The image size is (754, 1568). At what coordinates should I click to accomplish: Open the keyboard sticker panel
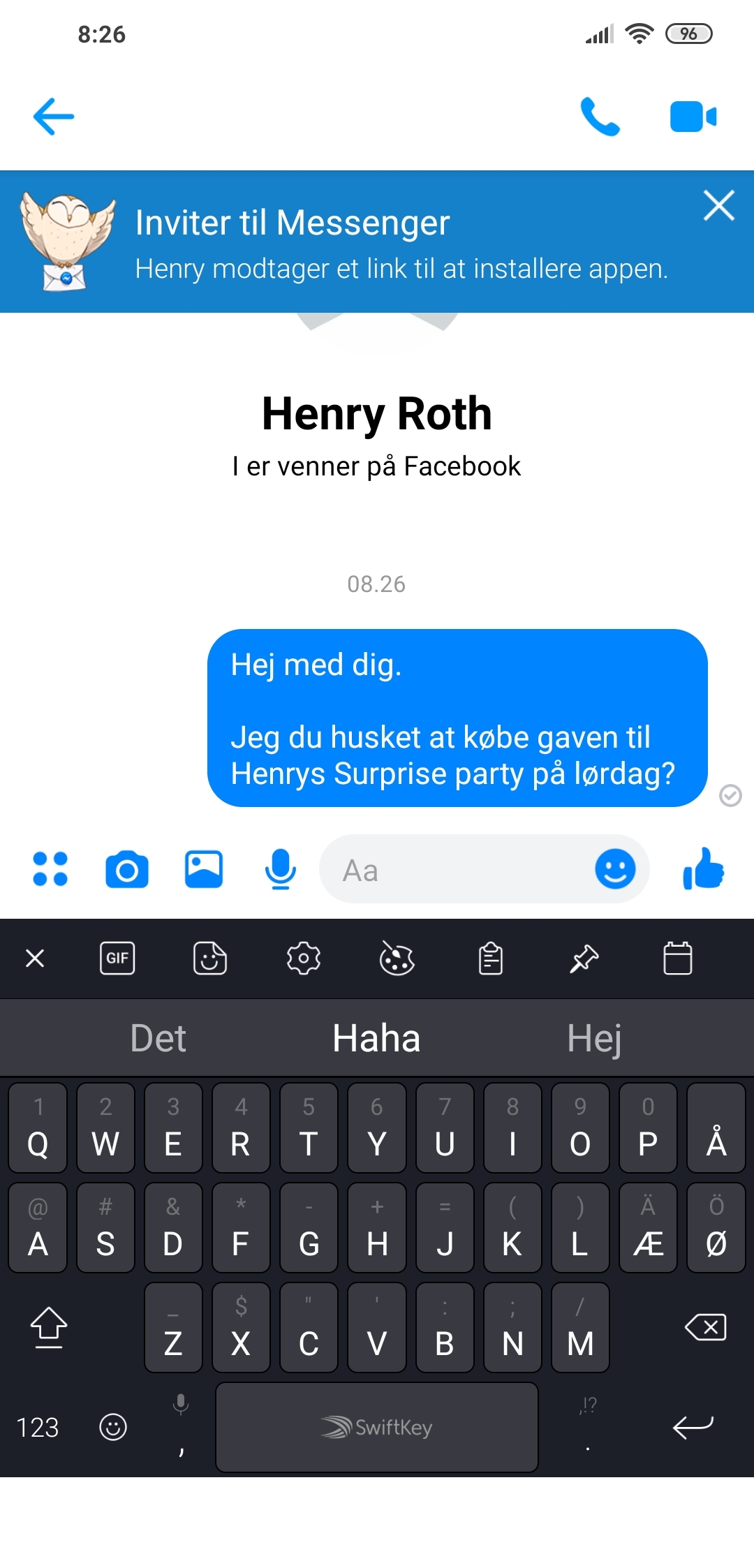point(210,958)
